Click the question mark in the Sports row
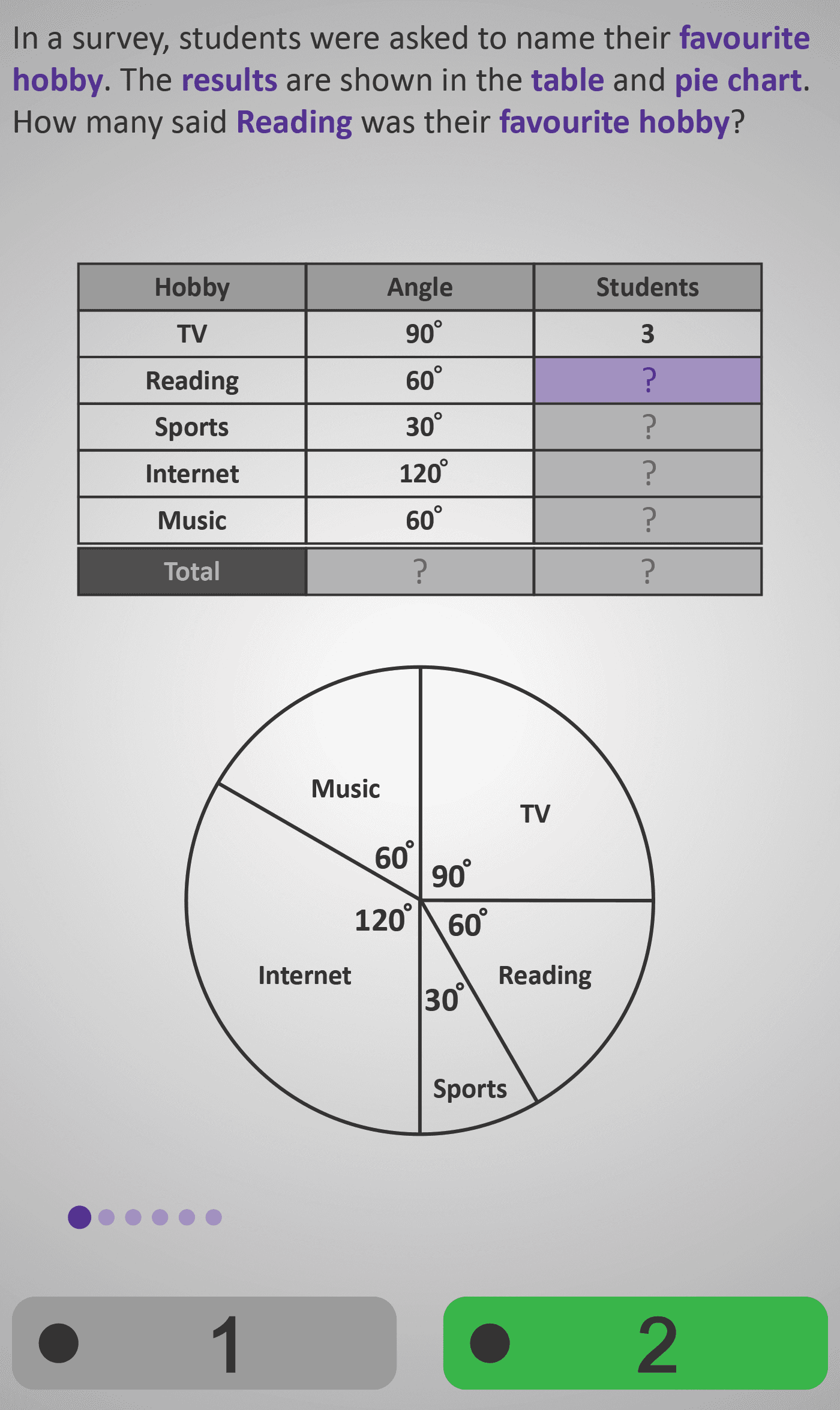840x1410 pixels. [647, 428]
